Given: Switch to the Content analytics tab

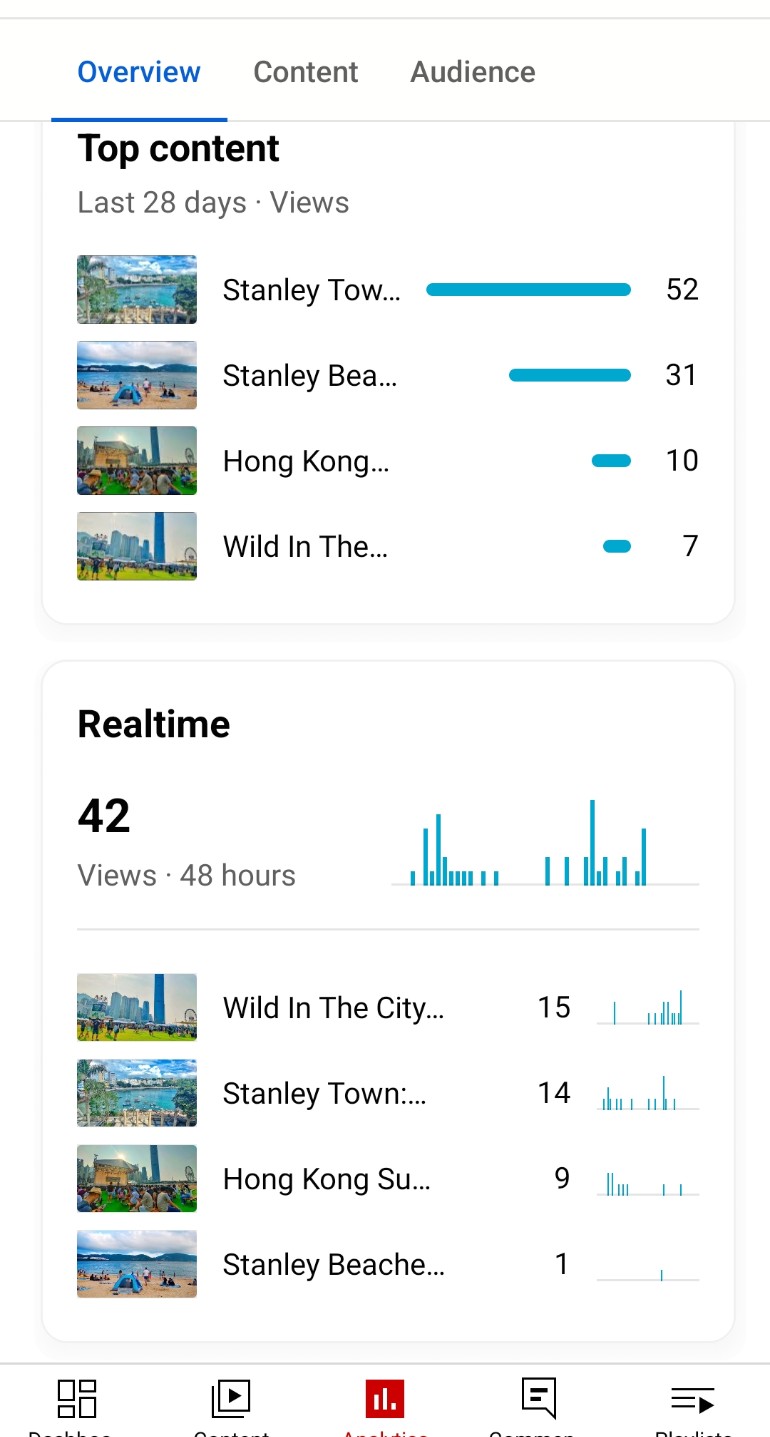Looking at the screenshot, I should [x=305, y=72].
